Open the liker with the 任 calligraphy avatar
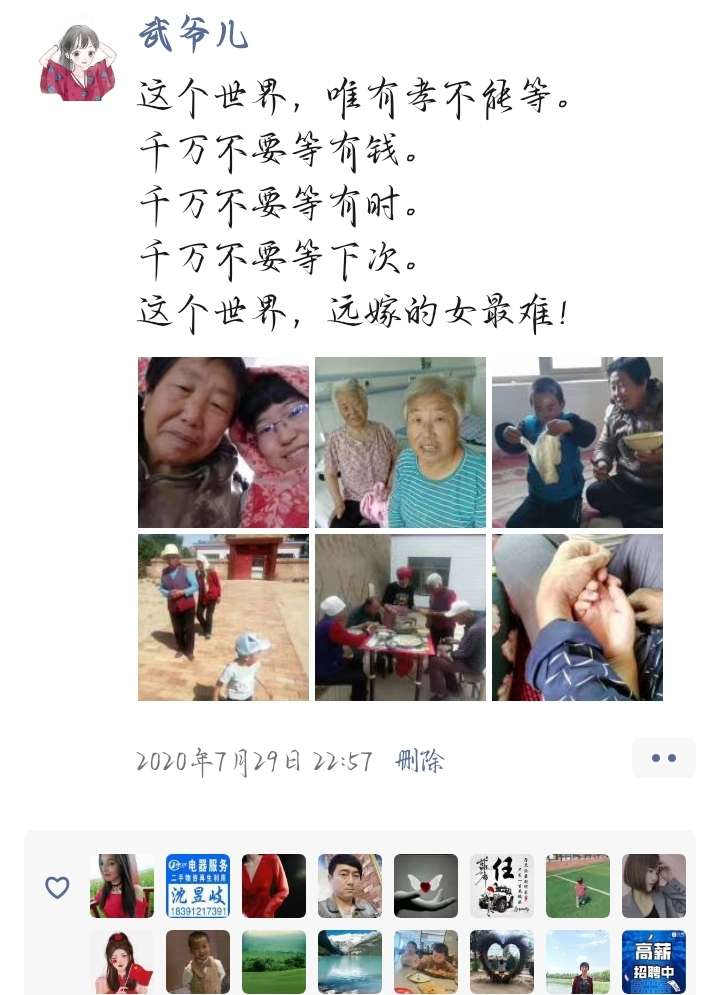Screen dimensions: 720x995 pyautogui.click(x=502, y=886)
